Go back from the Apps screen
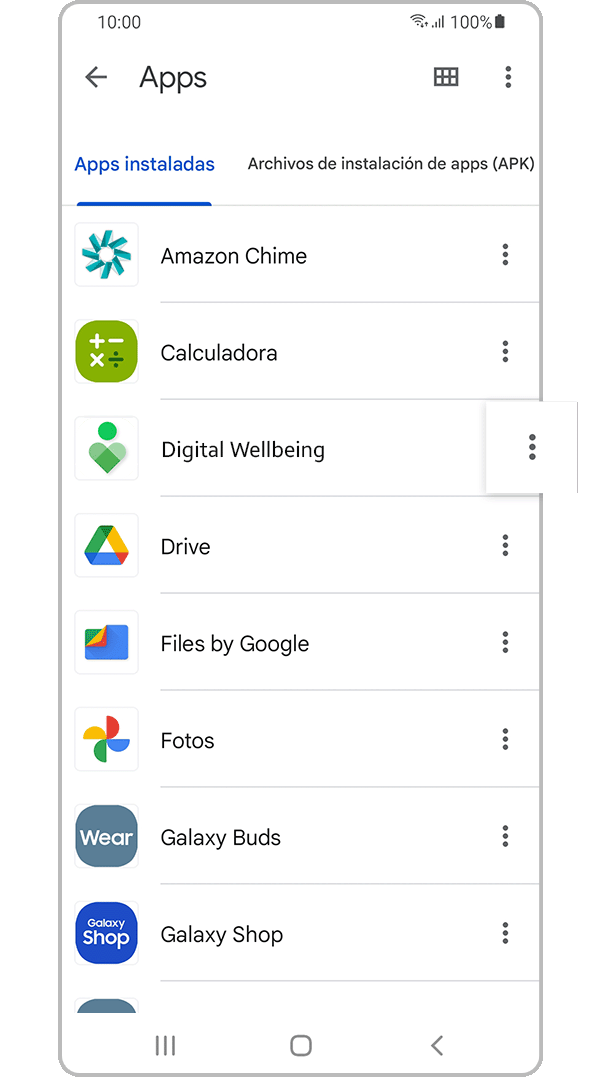 [x=96, y=77]
